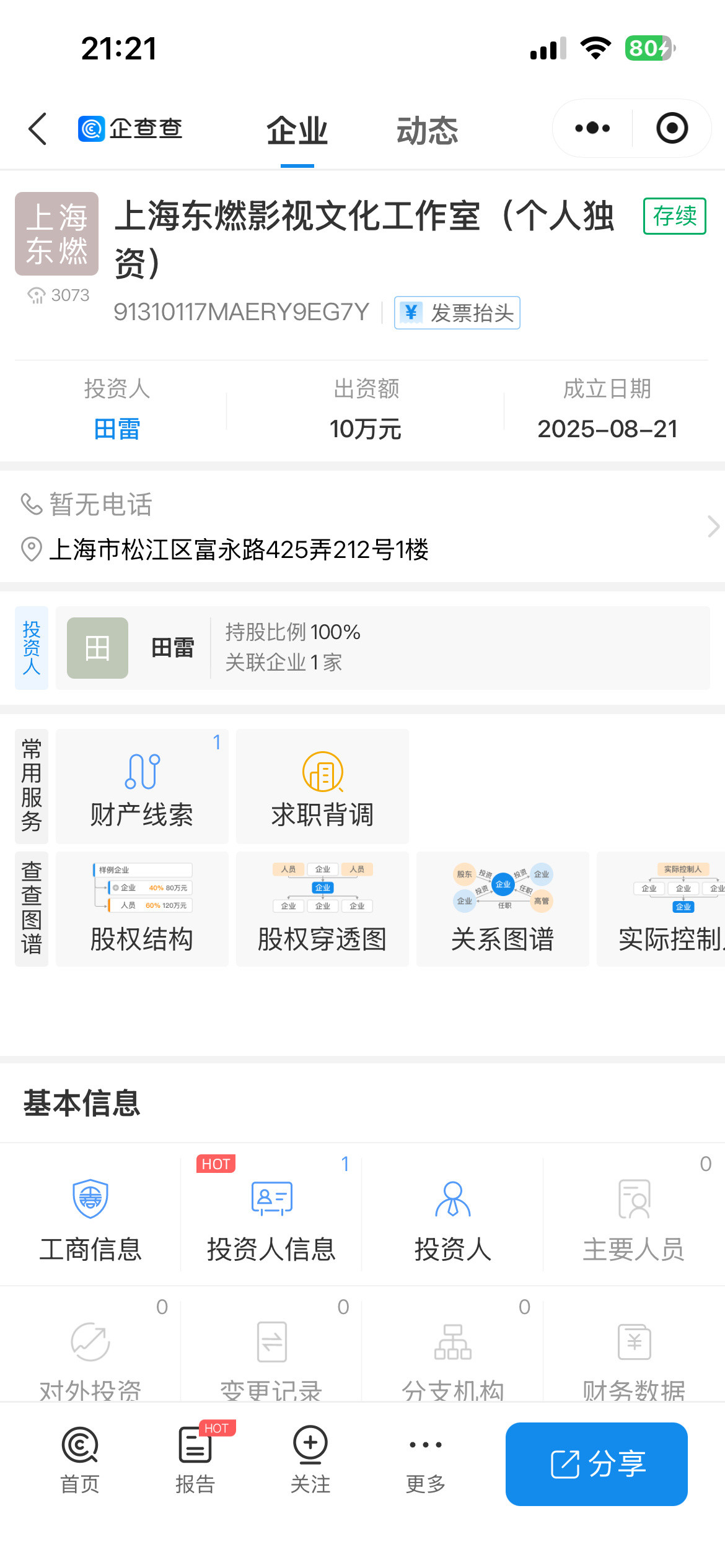This screenshot has height=1568, width=725.
Task: Open address 上海市松江区富永路425弄212号1楼
Action: pos(239,549)
